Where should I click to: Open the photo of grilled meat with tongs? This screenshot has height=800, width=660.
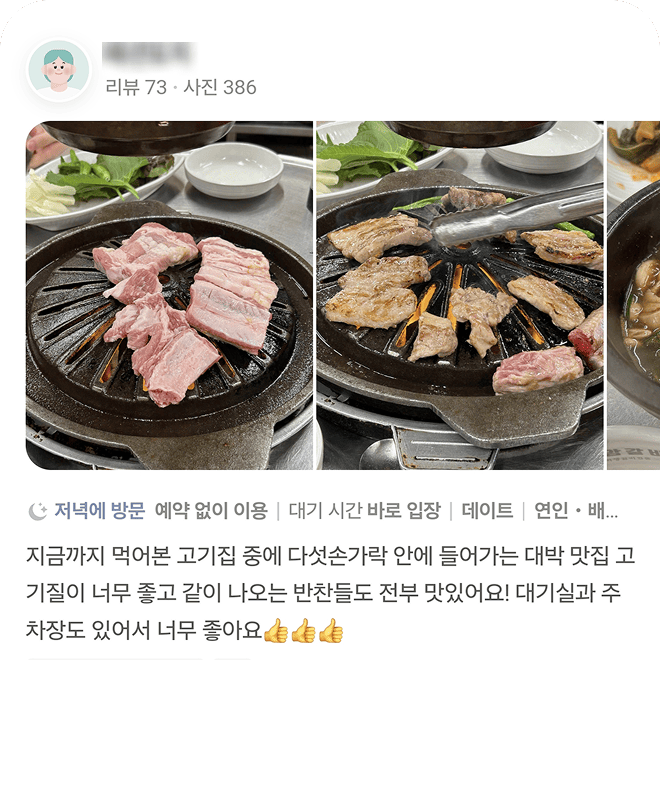coord(460,296)
